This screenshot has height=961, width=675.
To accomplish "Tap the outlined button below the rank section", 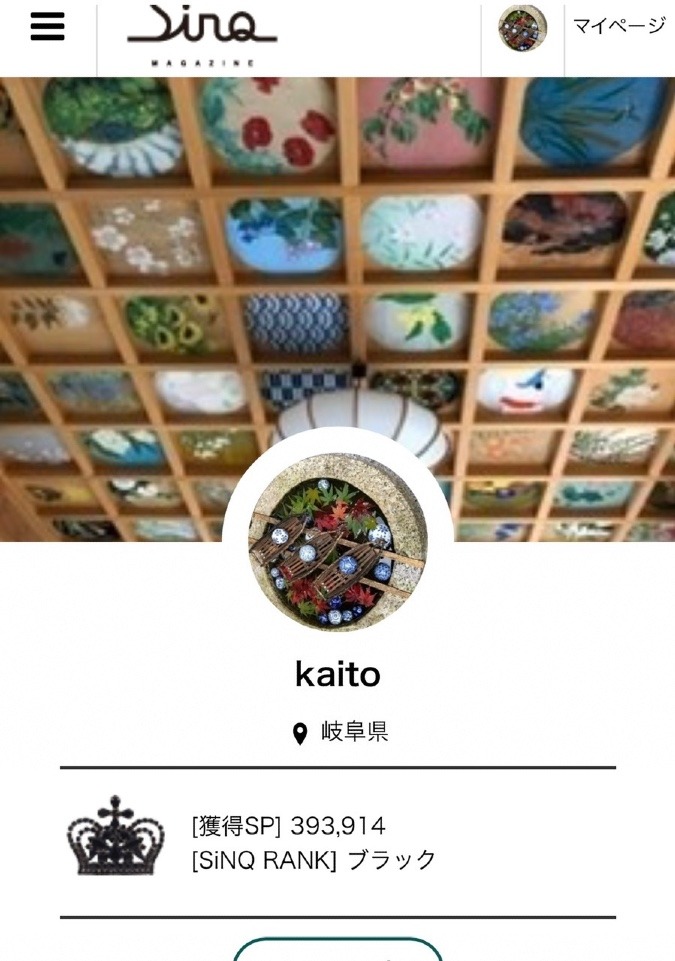I will tap(337, 950).
